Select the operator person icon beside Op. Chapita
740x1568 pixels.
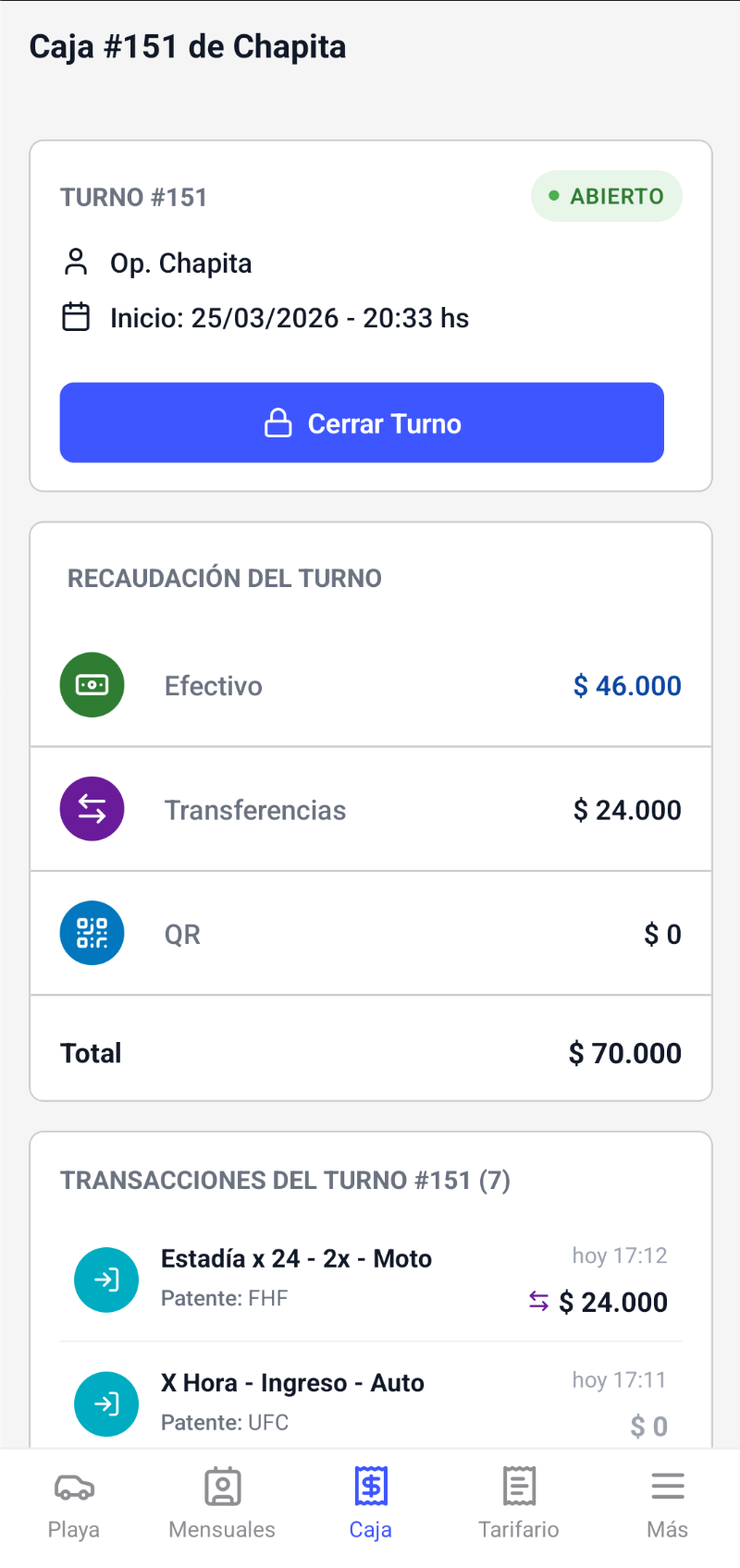(77, 263)
